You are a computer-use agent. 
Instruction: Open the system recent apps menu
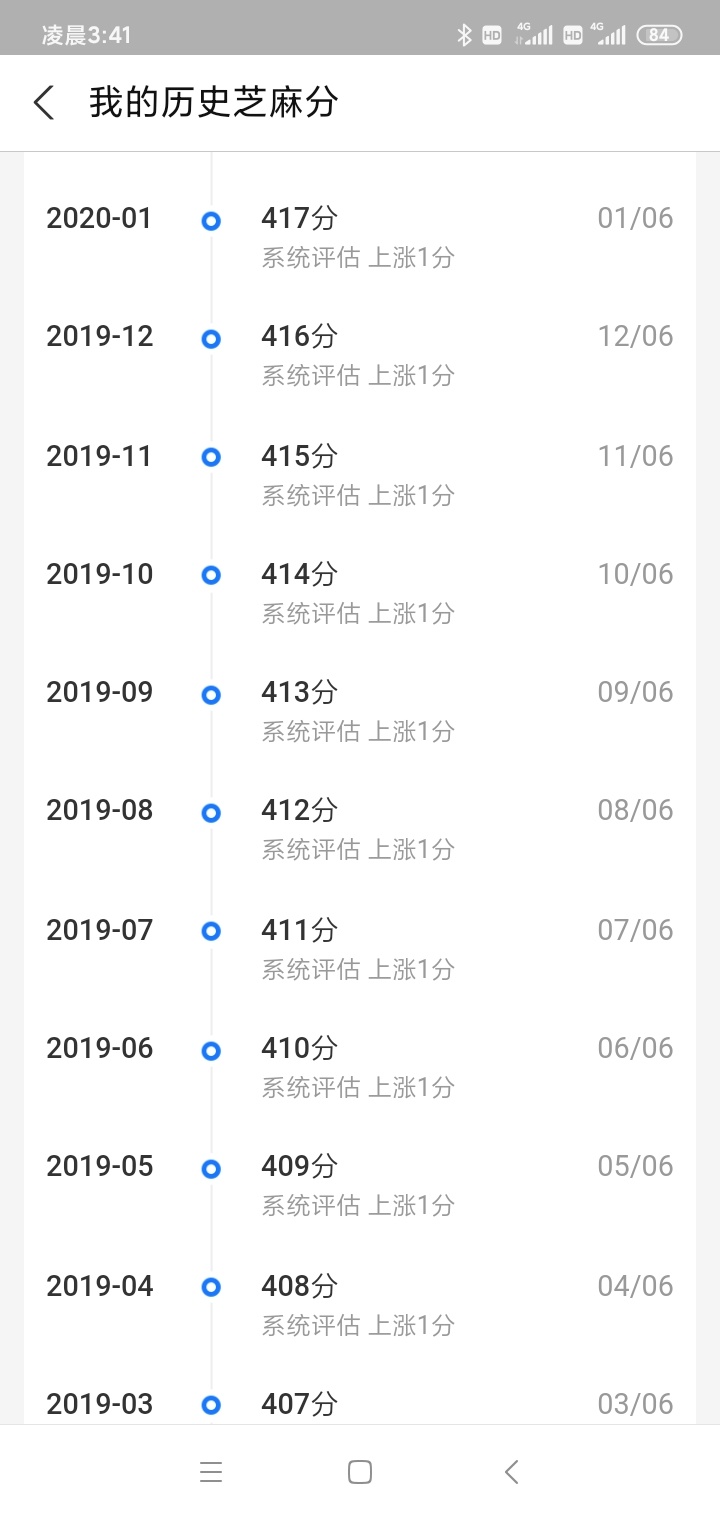(x=211, y=1472)
